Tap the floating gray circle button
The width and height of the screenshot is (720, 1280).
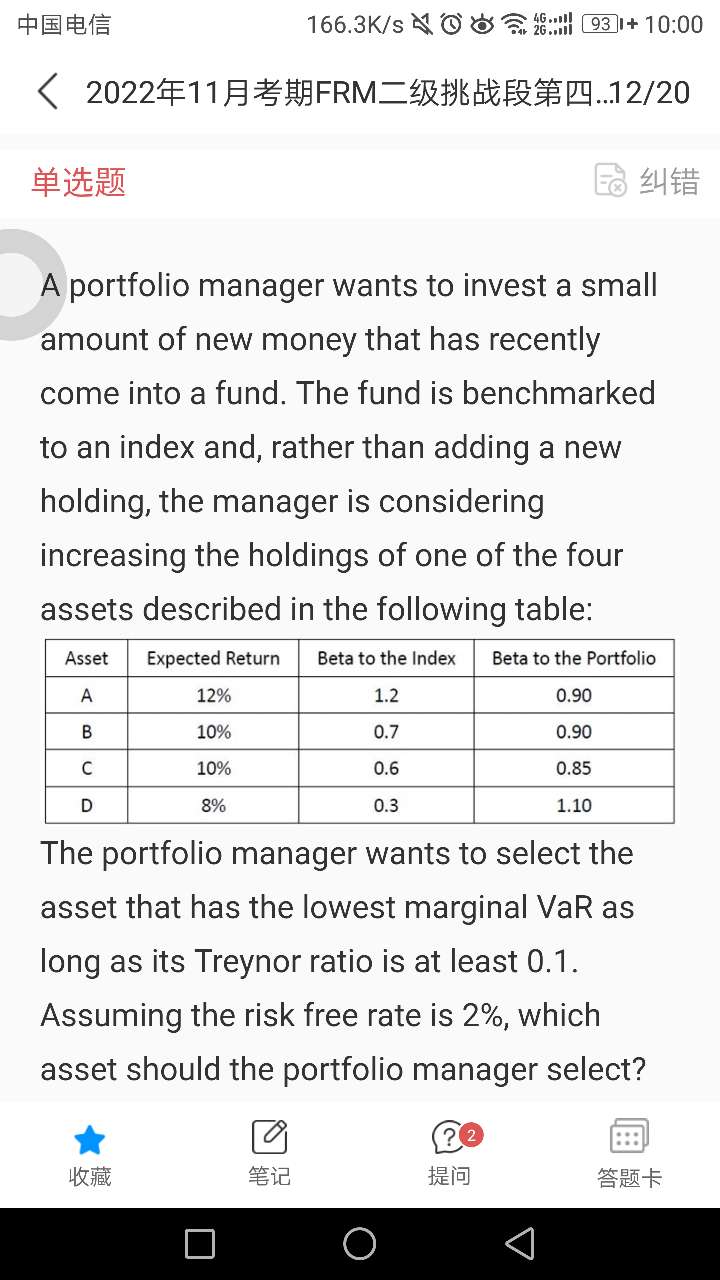(22, 284)
